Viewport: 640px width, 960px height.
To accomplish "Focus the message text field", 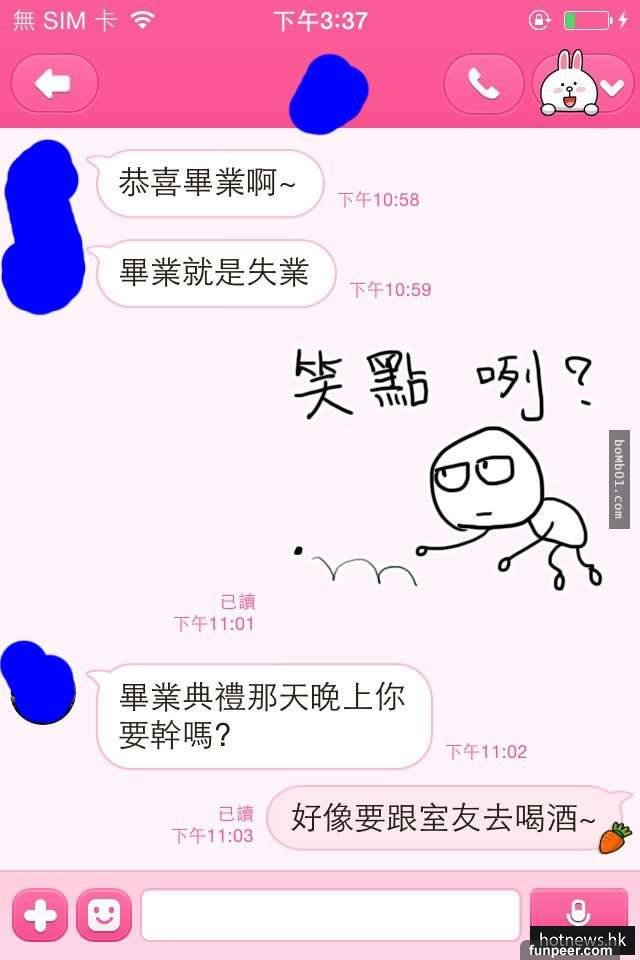I will 330,915.
